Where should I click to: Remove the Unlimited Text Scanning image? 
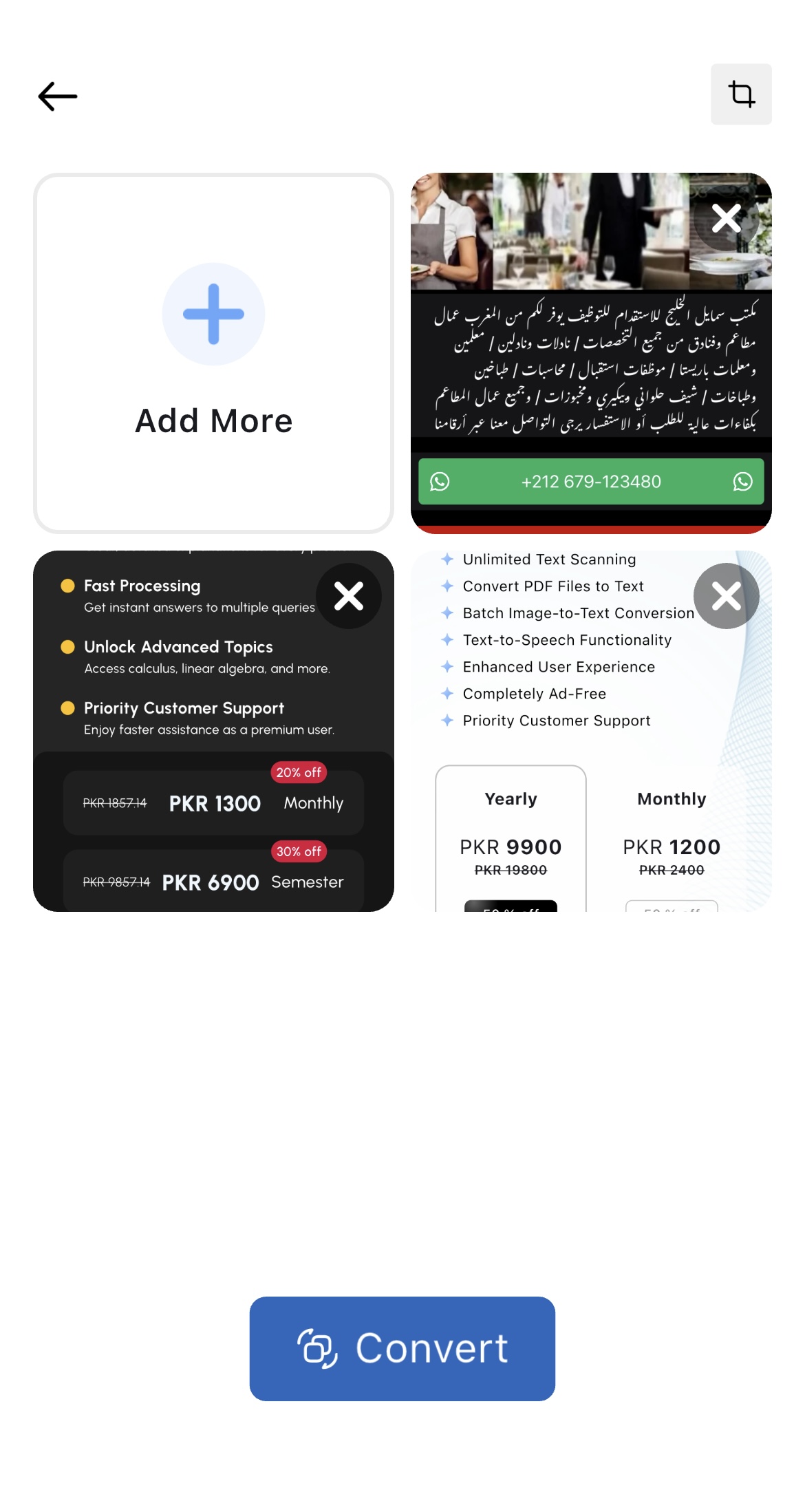[x=727, y=596]
